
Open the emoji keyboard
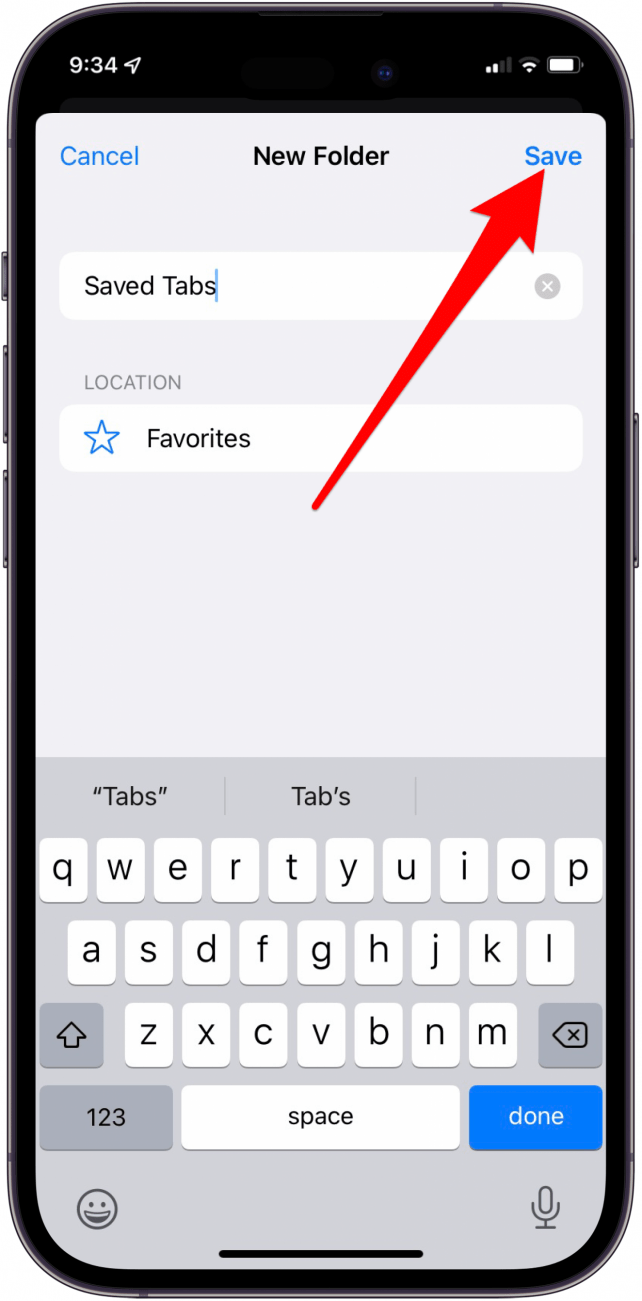click(97, 1209)
